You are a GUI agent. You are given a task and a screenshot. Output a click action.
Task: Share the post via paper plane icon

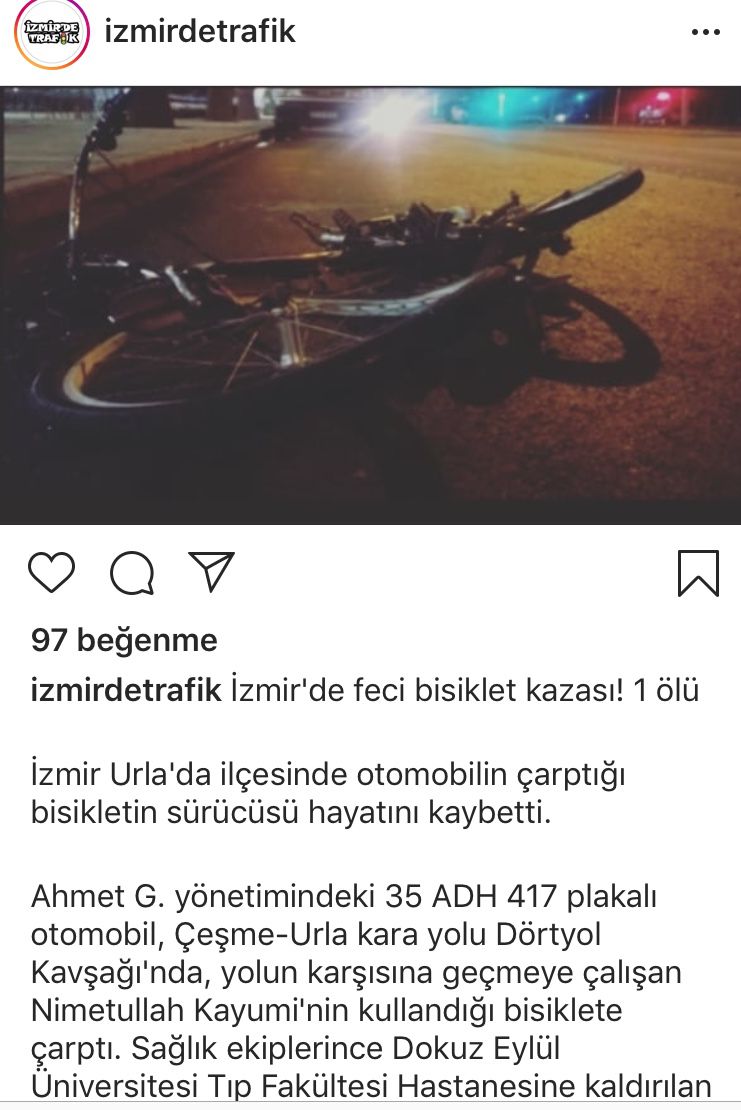(x=211, y=571)
